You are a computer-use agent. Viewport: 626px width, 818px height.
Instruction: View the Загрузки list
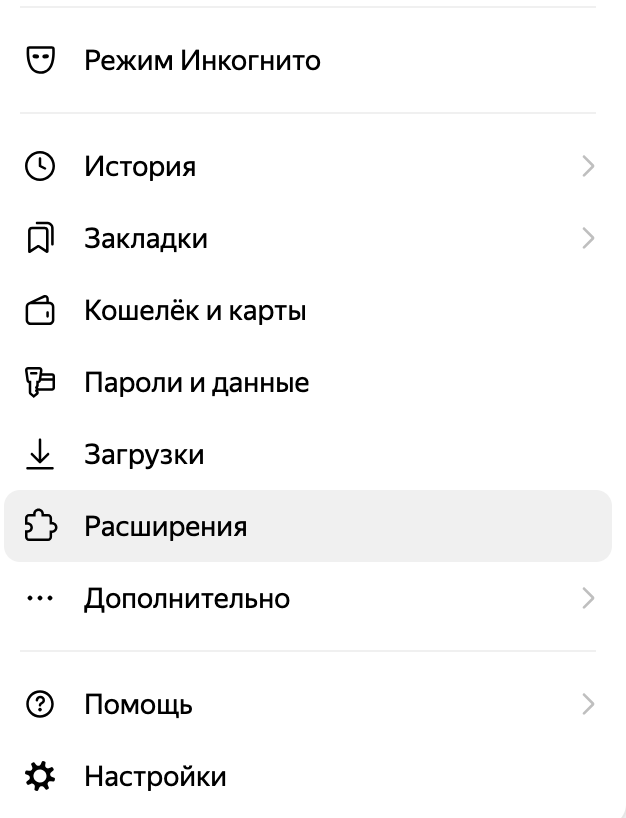click(144, 455)
